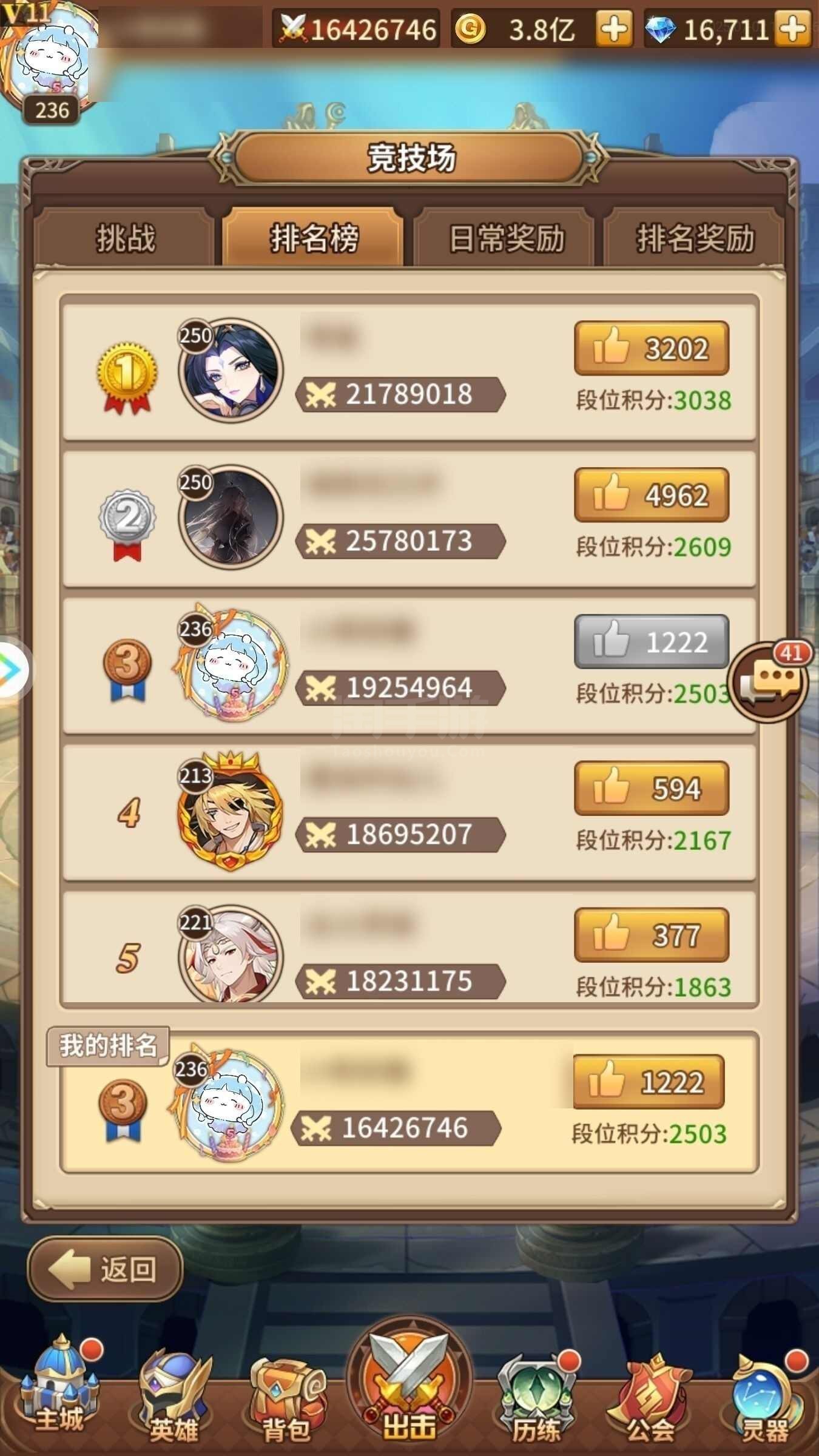Tap the 返回 back button

point(105,1269)
